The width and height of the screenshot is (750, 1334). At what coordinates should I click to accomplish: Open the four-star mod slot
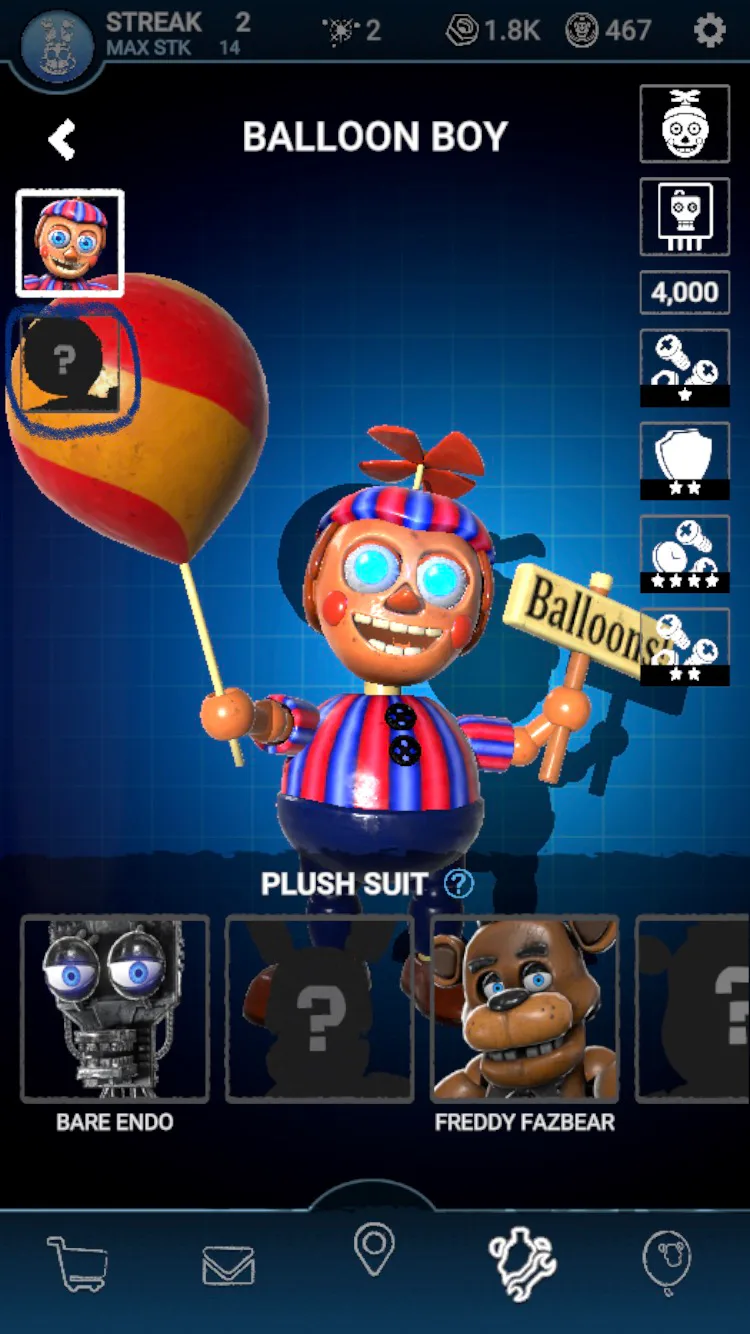click(685, 553)
